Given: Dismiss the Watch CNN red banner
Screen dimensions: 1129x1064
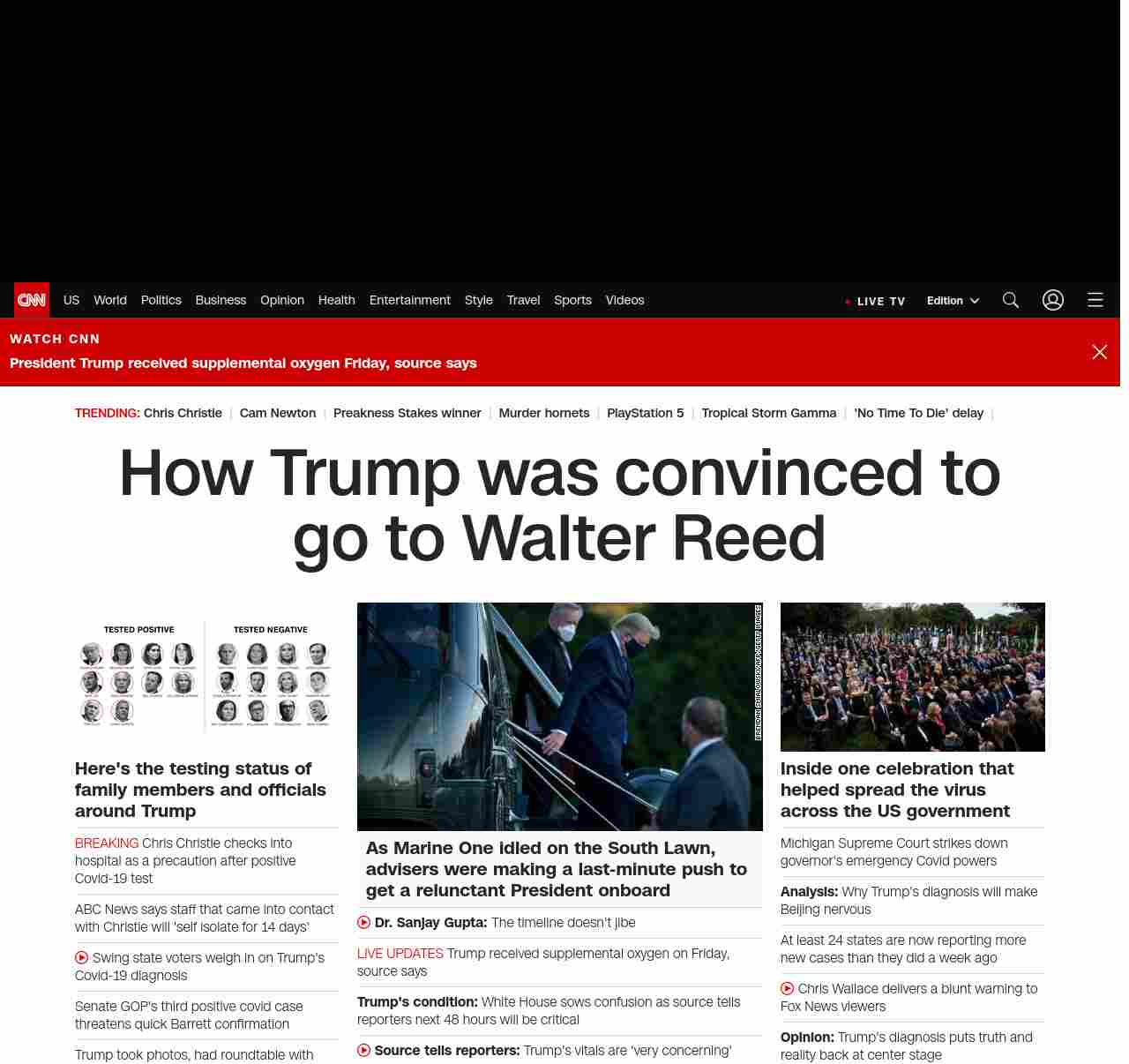Looking at the screenshot, I should tap(1099, 352).
